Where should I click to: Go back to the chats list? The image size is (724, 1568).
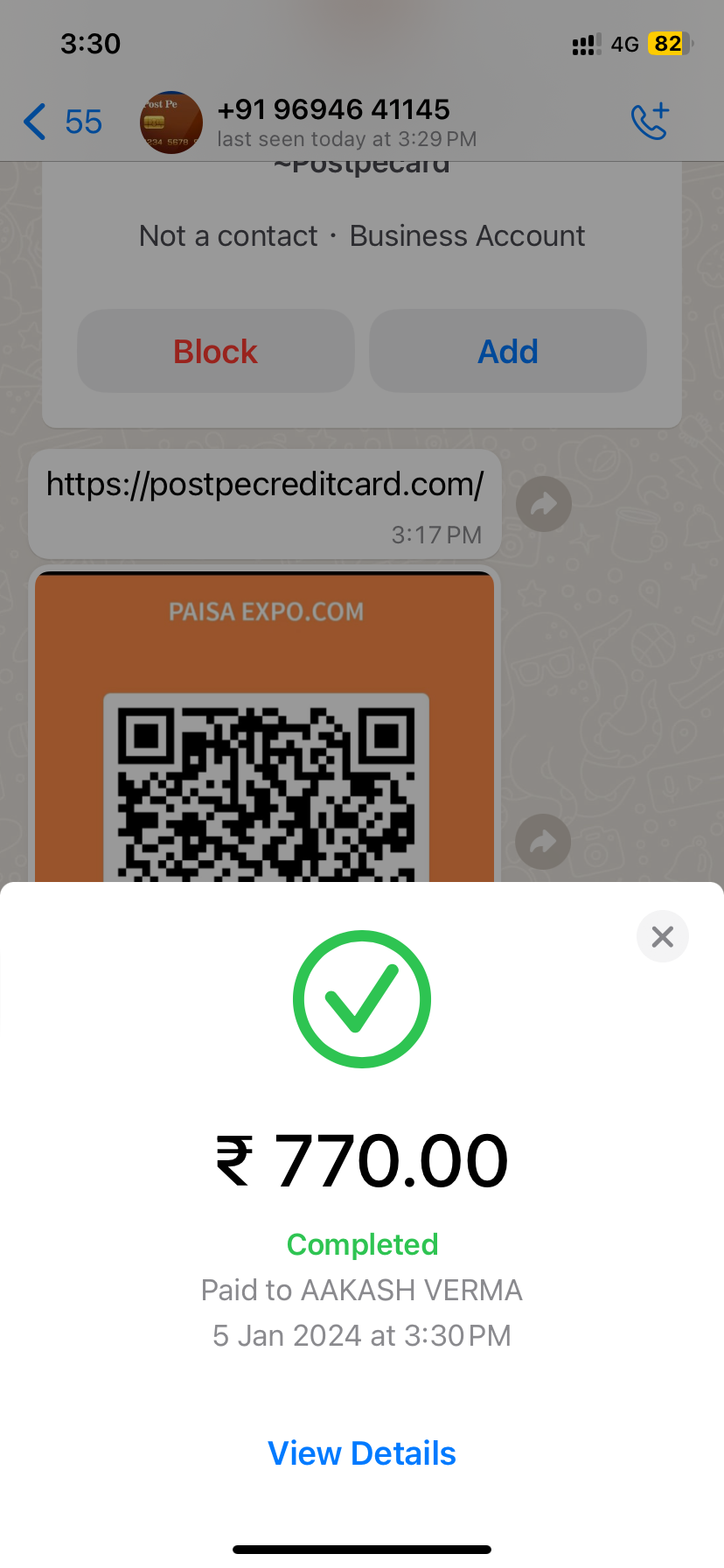click(61, 122)
